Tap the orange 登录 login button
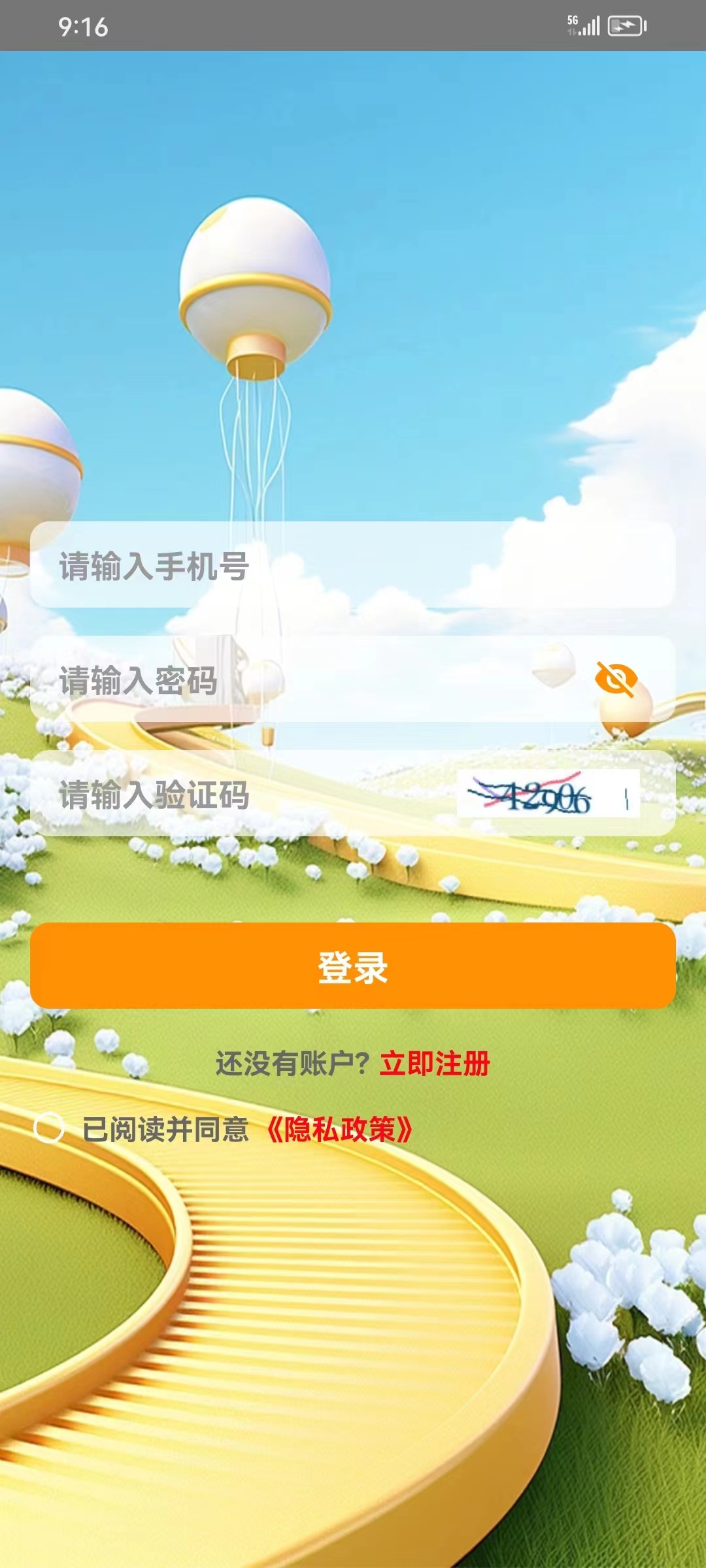The height and width of the screenshot is (1568, 706). click(353, 966)
